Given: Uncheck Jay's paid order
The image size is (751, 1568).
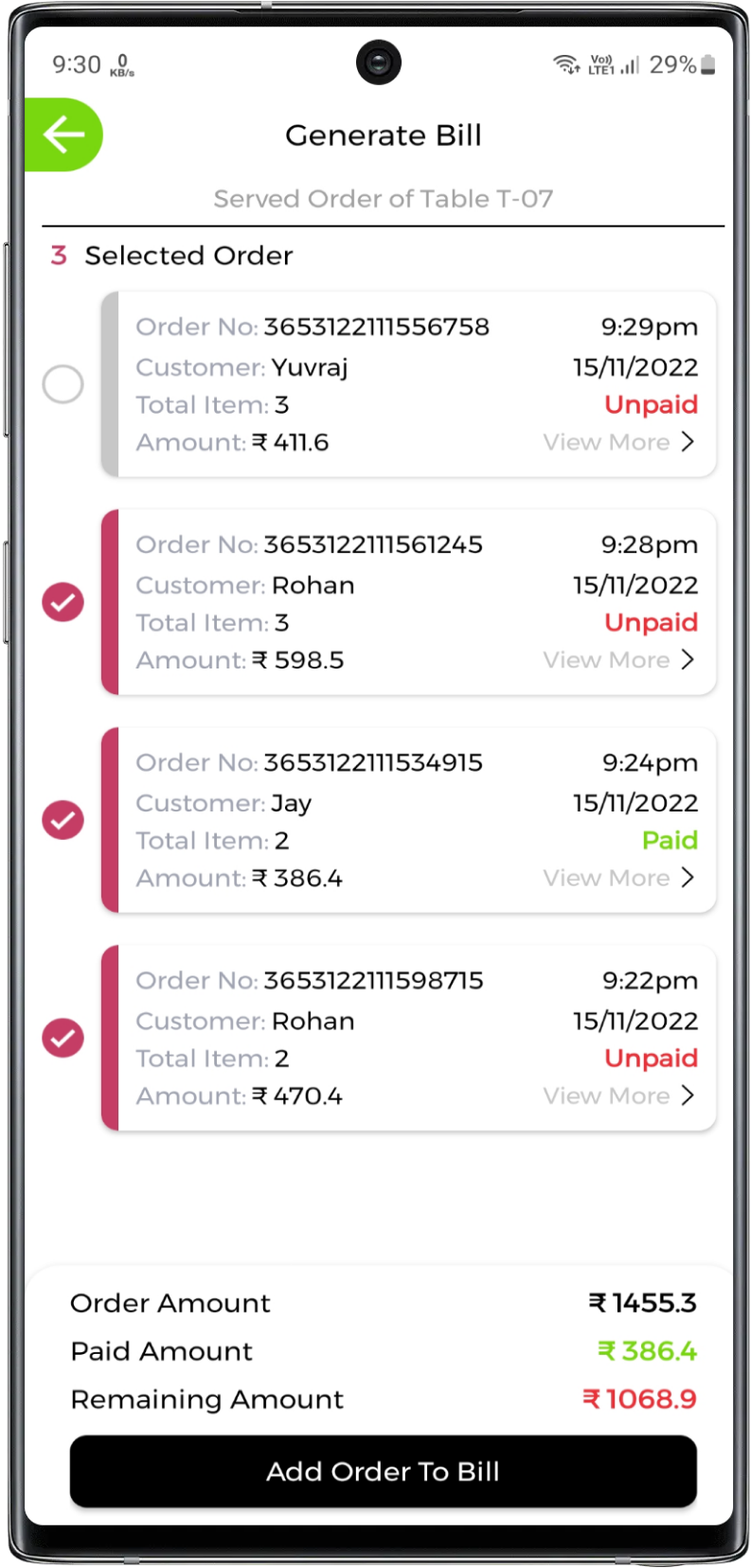Looking at the screenshot, I should point(63,820).
